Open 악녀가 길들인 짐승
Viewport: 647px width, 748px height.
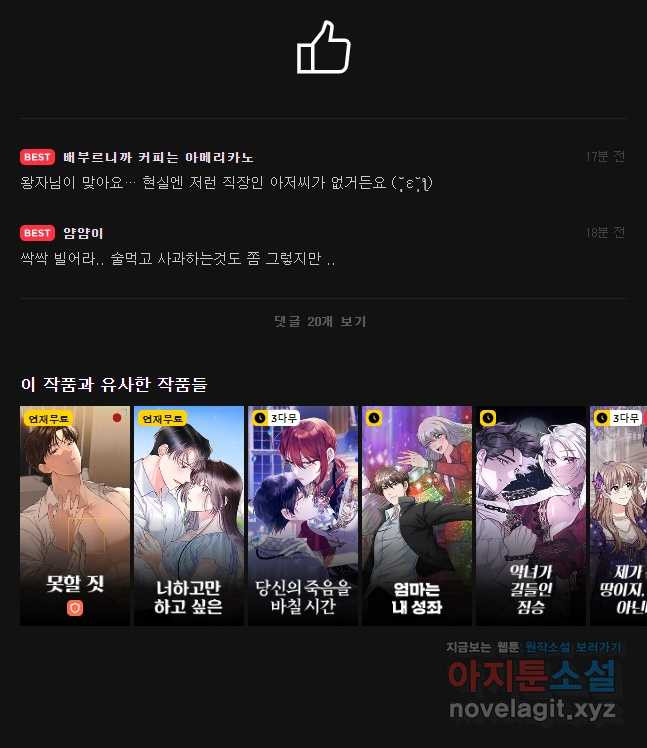click(x=531, y=515)
